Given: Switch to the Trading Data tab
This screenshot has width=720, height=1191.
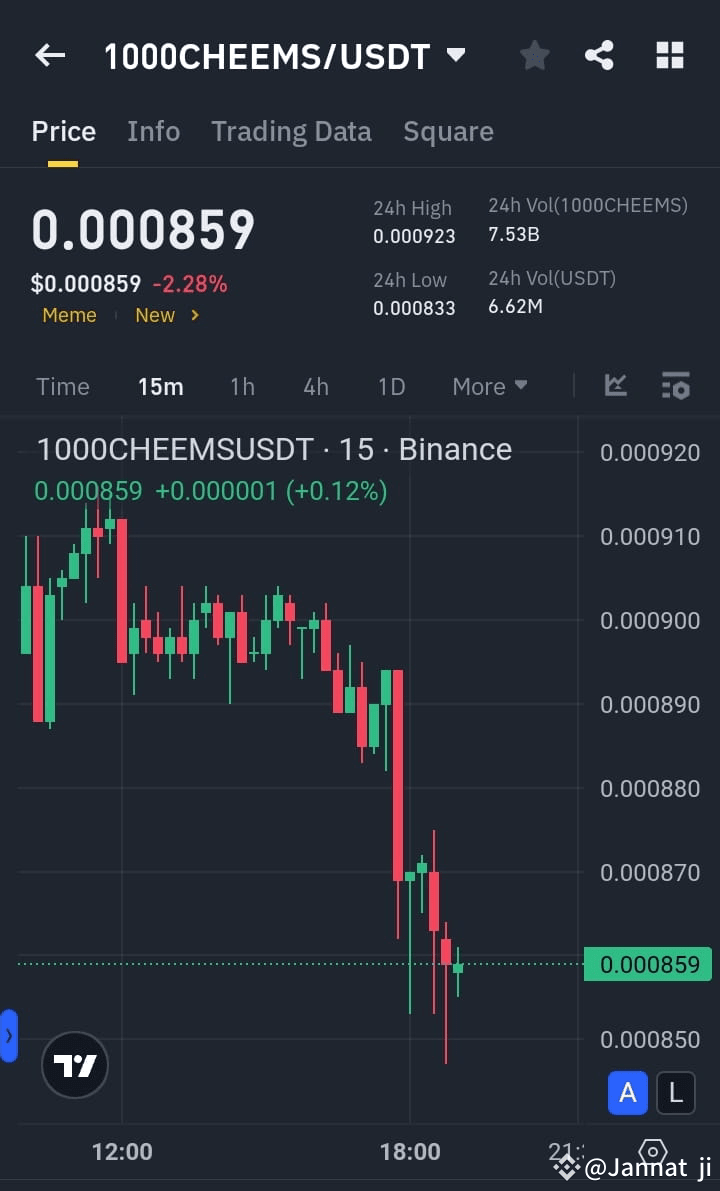Looking at the screenshot, I should (291, 131).
